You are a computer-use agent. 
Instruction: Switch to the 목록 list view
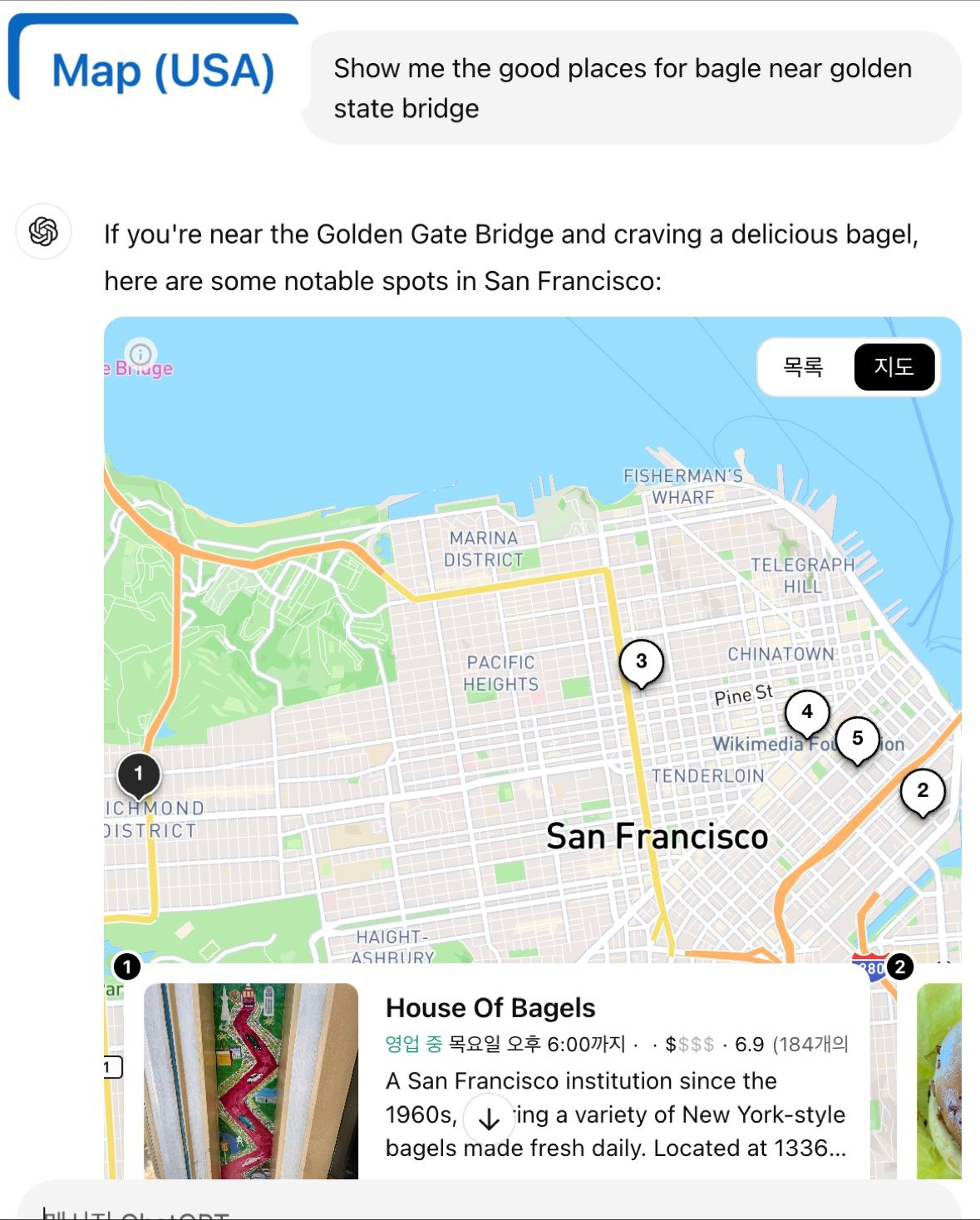point(803,366)
